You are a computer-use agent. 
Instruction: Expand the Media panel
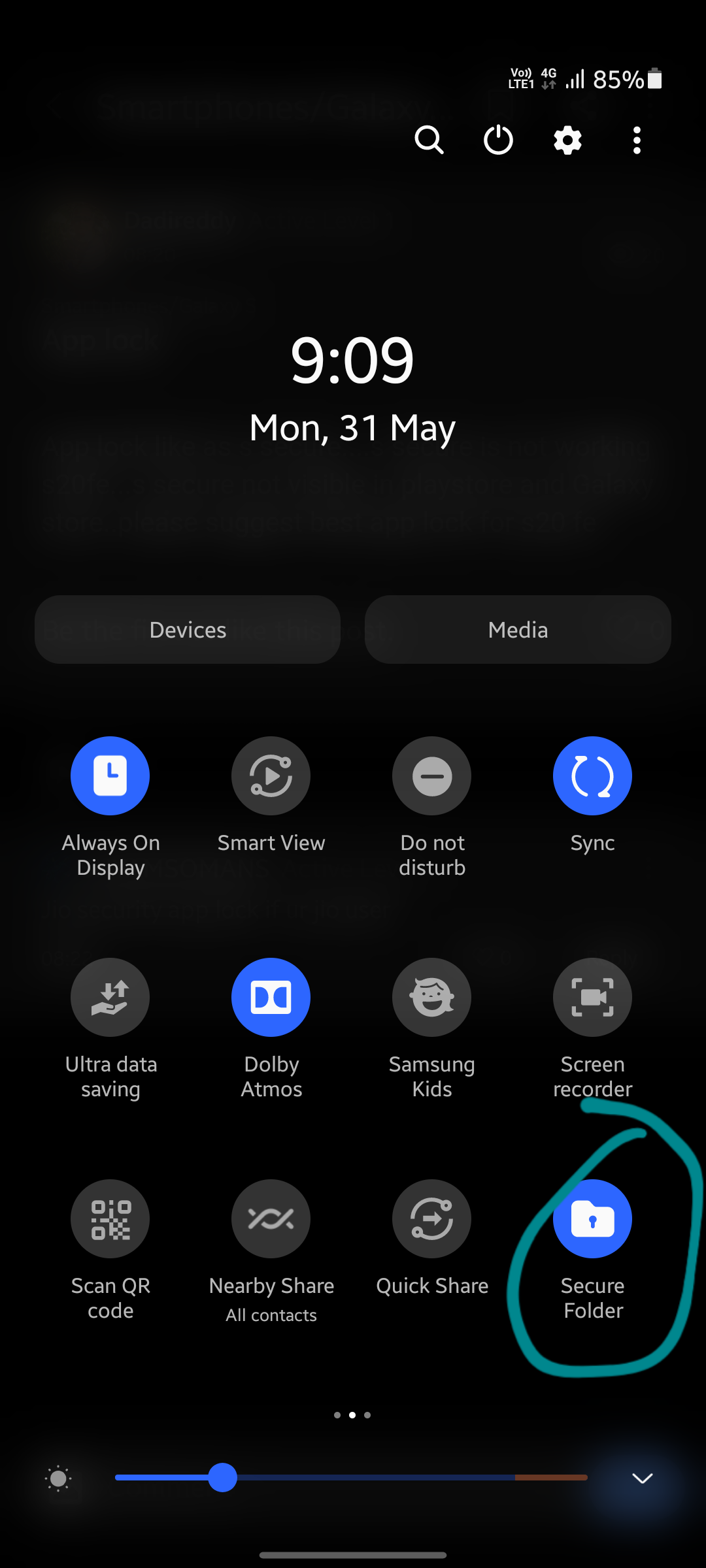point(517,629)
